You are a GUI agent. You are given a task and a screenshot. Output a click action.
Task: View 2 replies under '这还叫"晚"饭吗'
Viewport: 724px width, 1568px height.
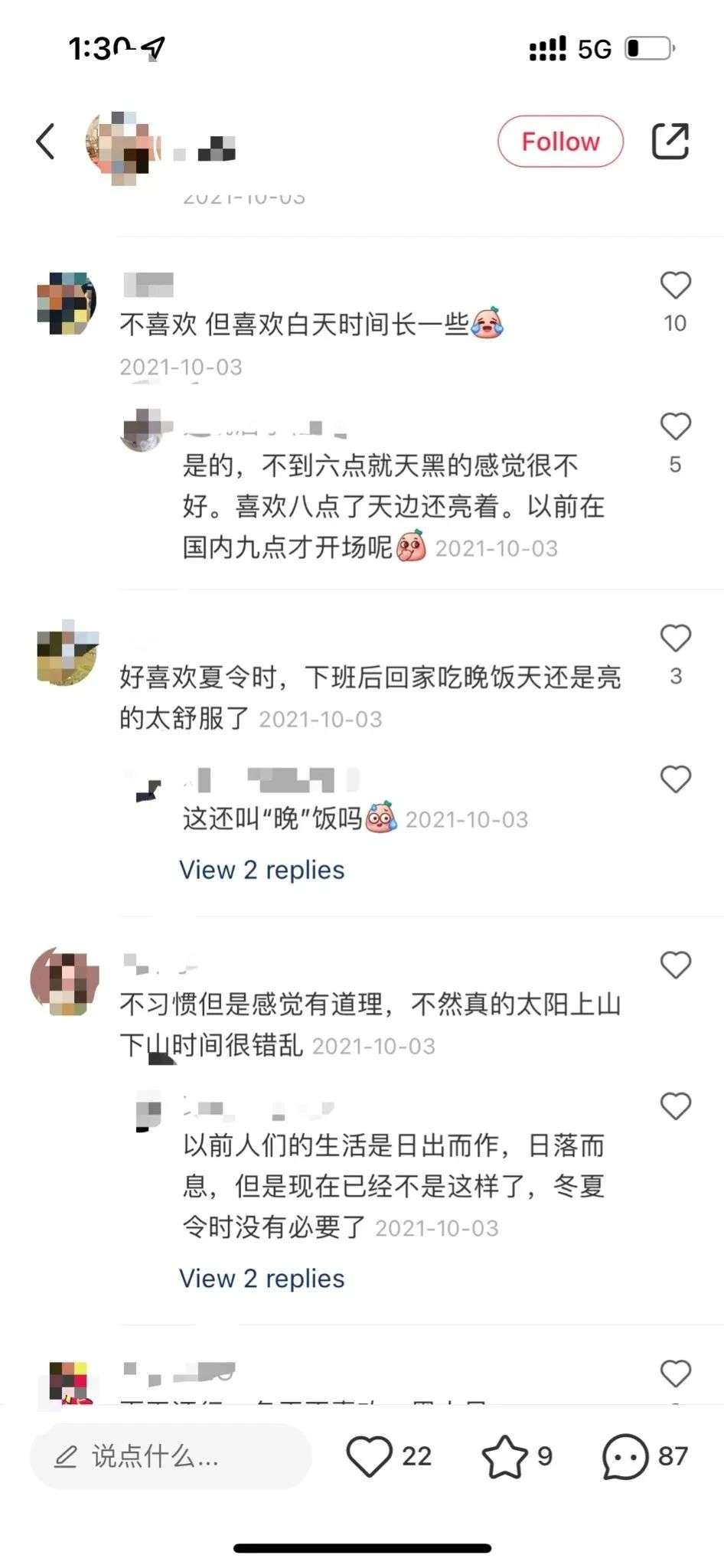[262, 870]
